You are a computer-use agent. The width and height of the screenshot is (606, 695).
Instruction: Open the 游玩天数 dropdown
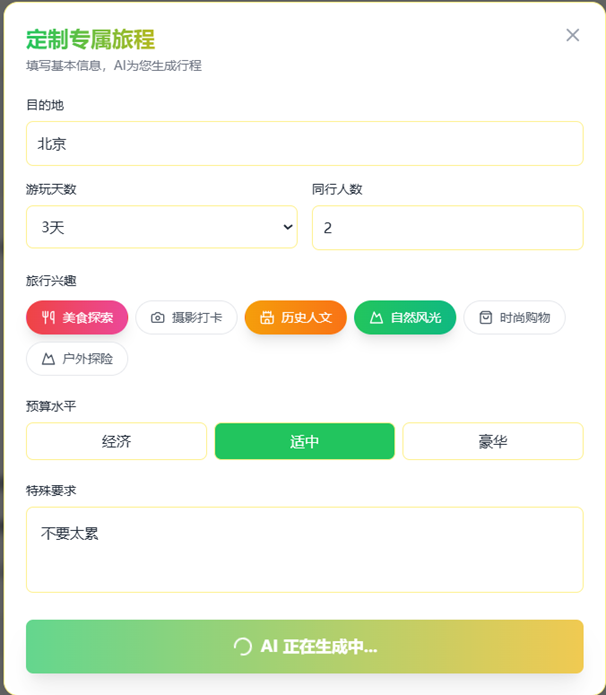pyautogui.click(x=161, y=227)
